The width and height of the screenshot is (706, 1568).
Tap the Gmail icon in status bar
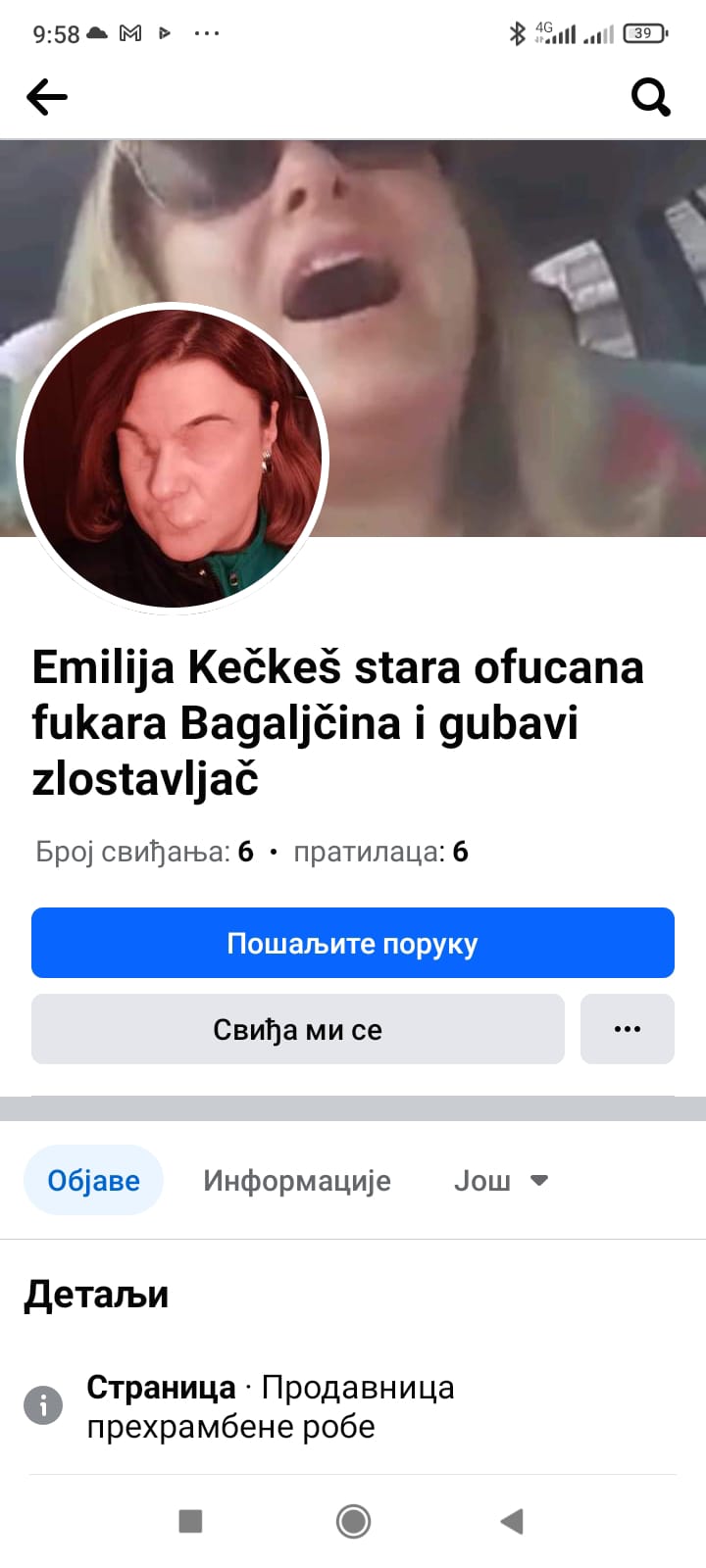132,32
